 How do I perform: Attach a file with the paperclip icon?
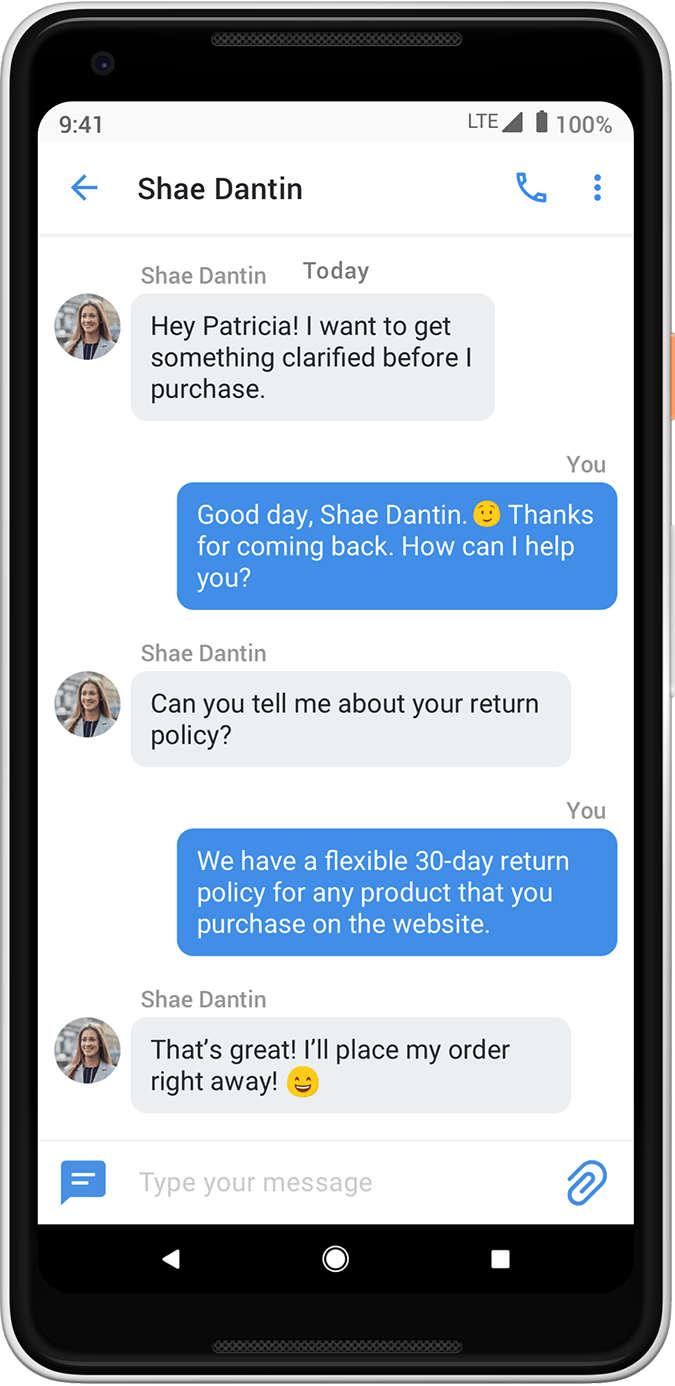587,1182
